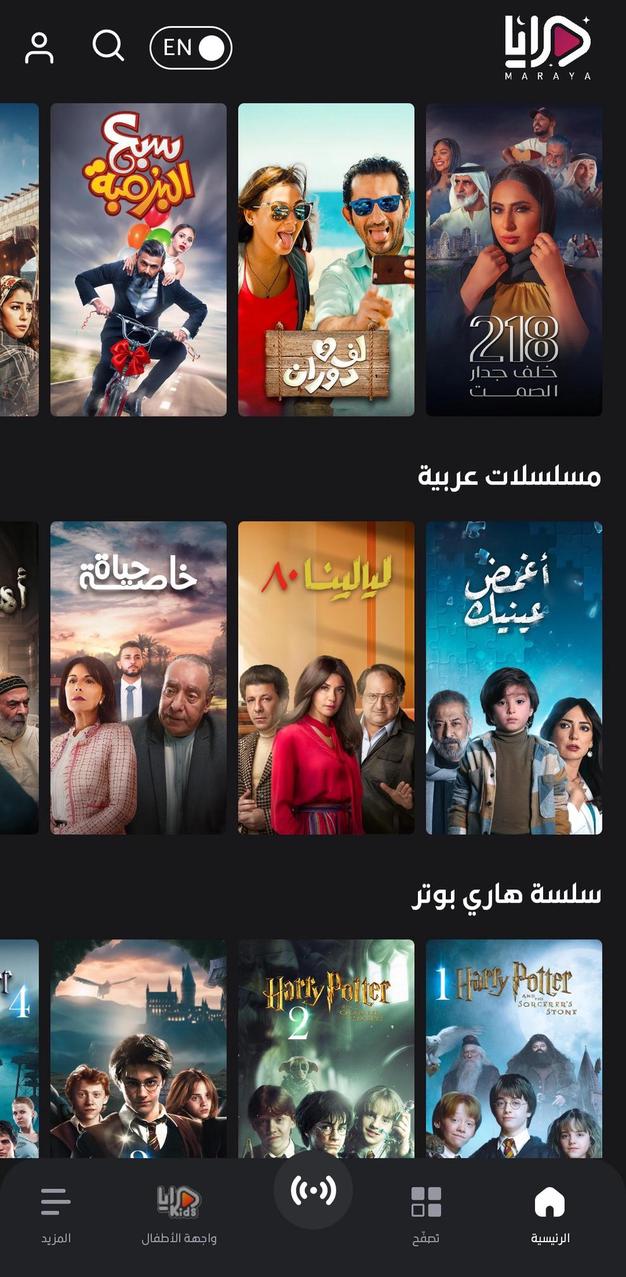Open the series خاصية حياة
The height and width of the screenshot is (1277, 626).
[x=138, y=677]
